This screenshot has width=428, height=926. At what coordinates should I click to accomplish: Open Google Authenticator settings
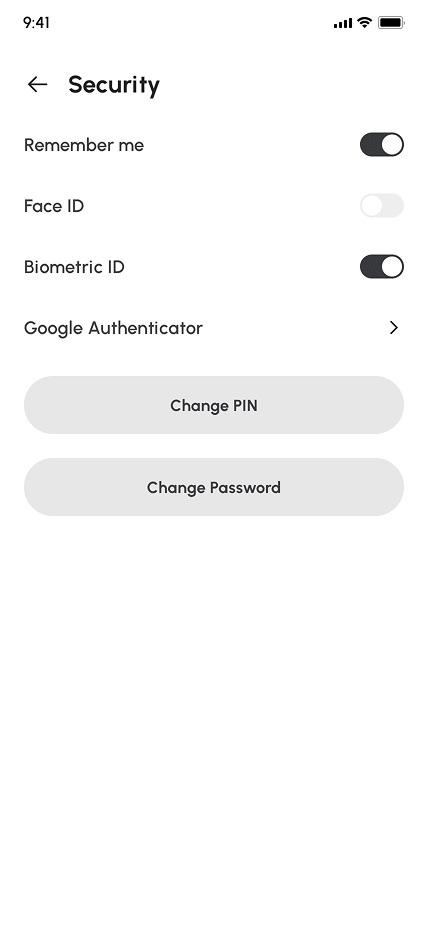(214, 328)
